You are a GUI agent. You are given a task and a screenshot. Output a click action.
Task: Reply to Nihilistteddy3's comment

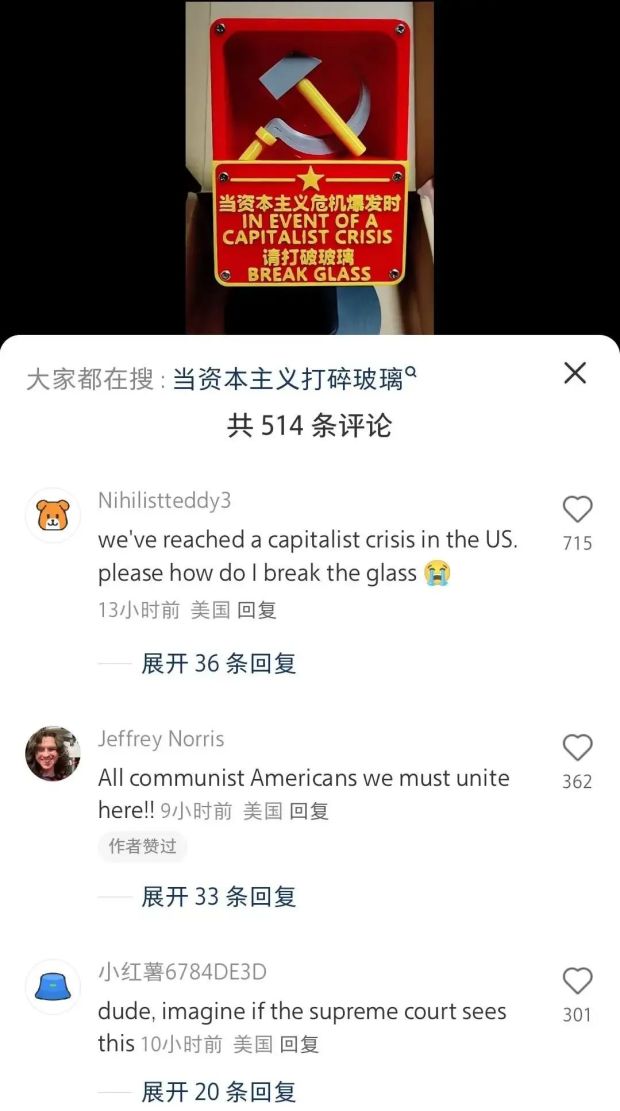[257, 610]
